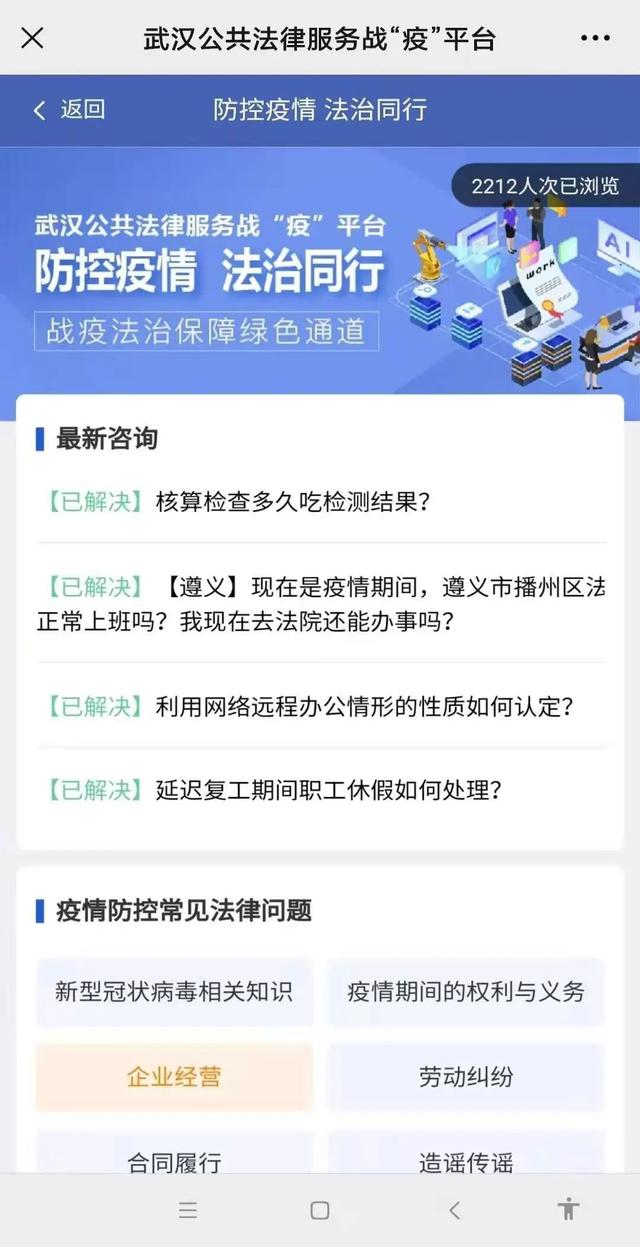The image size is (640, 1247).
Task: Close the WeChat web page
Action: [32, 38]
